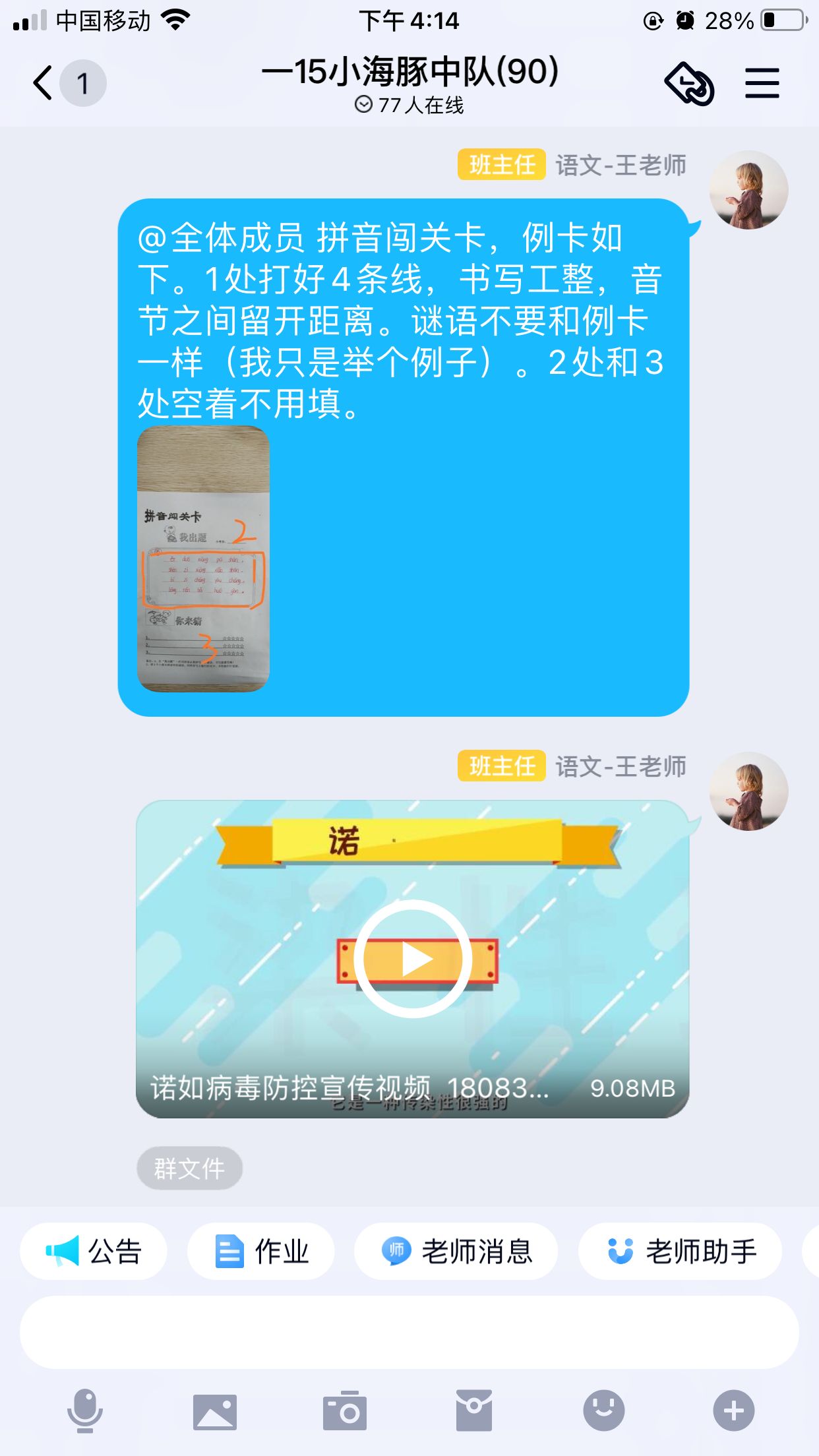Open the 老师消息 chip

(x=456, y=1251)
